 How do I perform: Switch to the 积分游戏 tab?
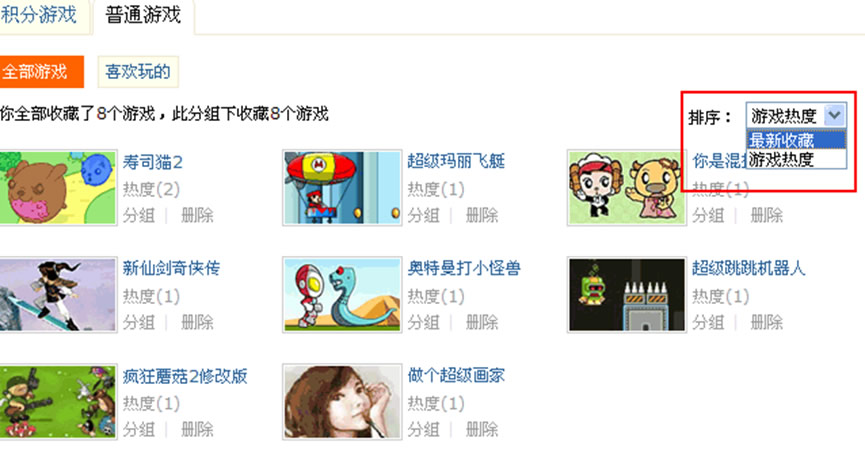(41, 16)
